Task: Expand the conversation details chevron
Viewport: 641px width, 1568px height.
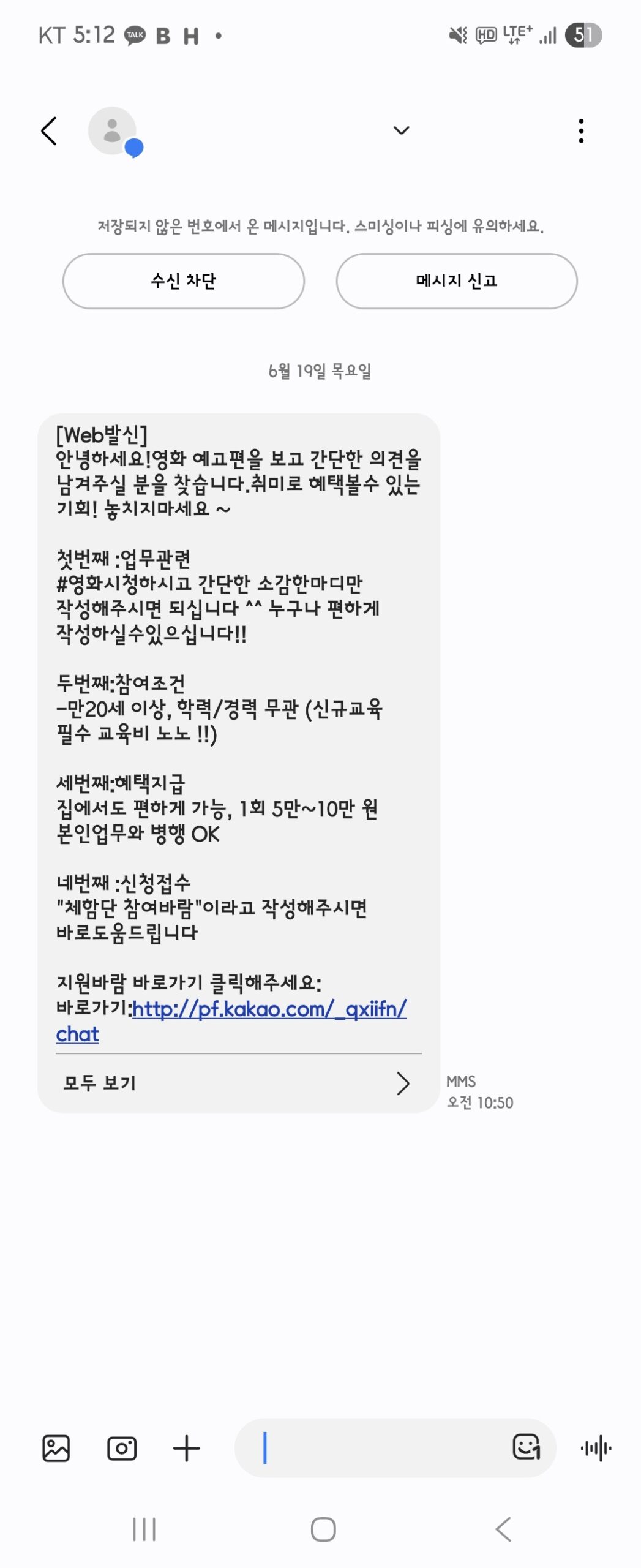Action: coord(401,130)
